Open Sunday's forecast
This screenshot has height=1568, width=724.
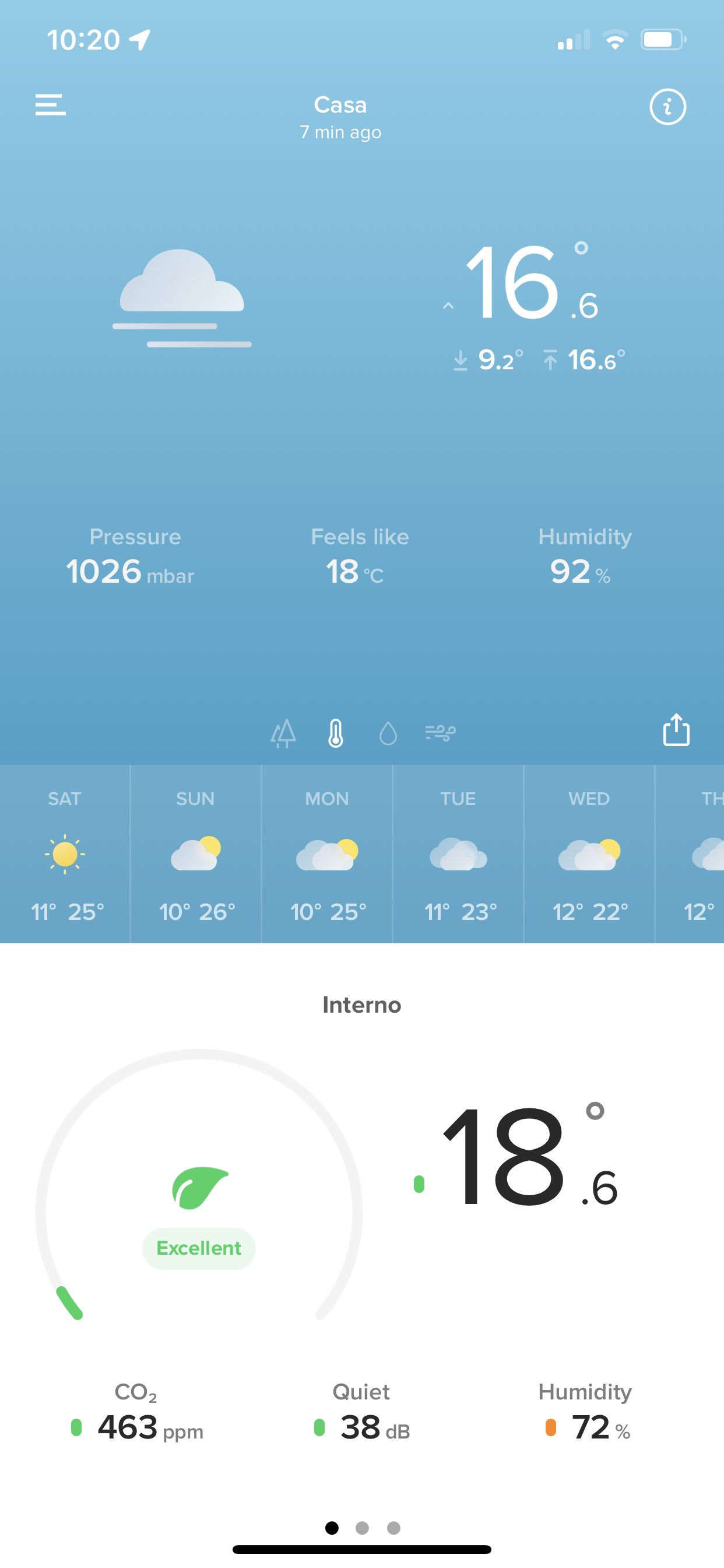point(196,854)
